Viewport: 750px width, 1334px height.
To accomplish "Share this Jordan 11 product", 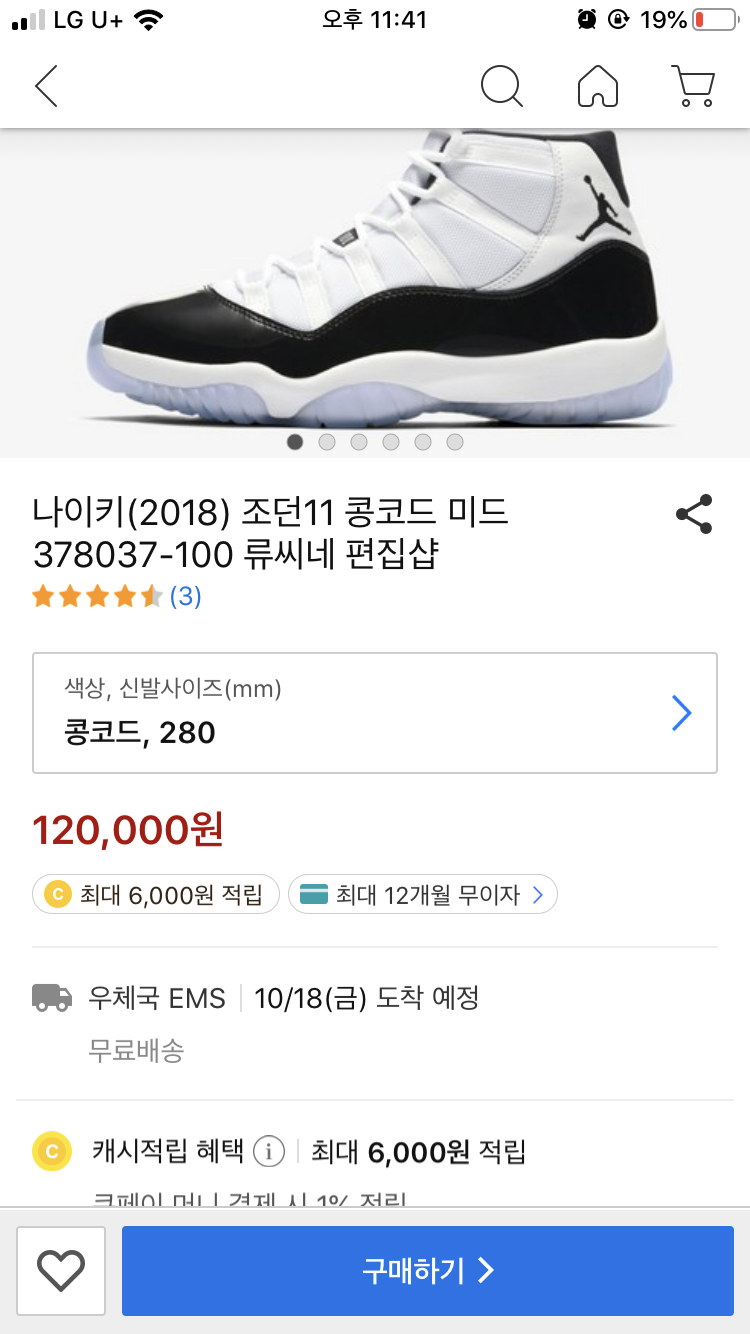I will tap(694, 514).
